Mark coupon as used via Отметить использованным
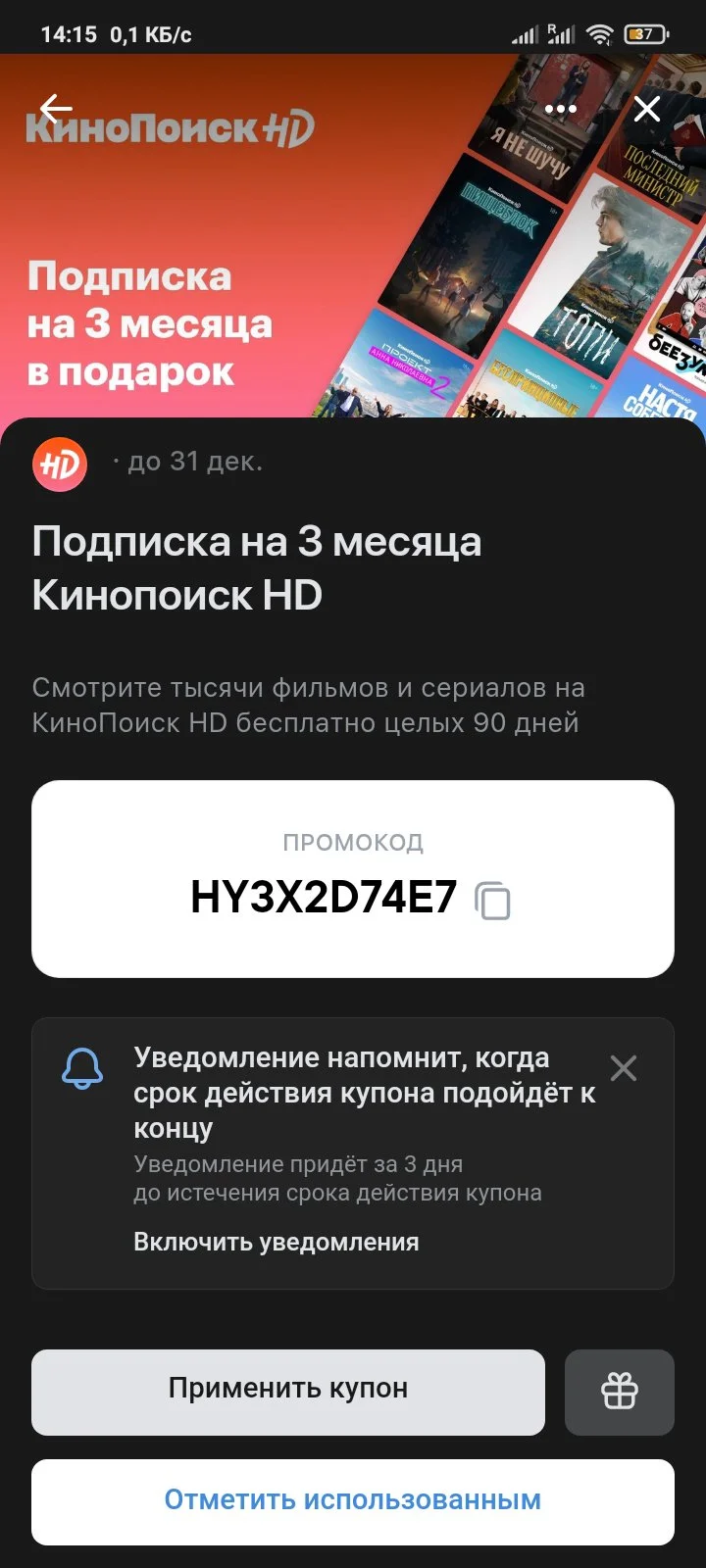Viewport: 706px width, 1568px height. 353,1502
